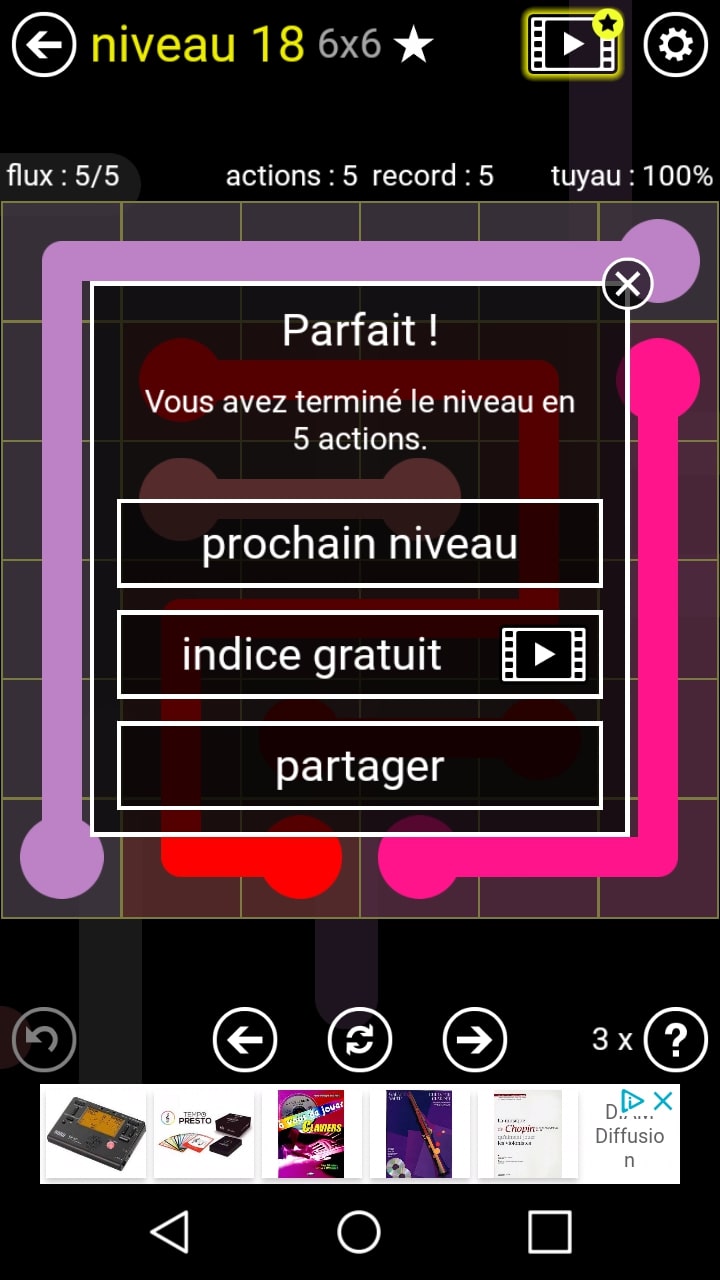Open recent apps from navigation bar
Screen dimensions: 720x1280
[x=549, y=1231]
